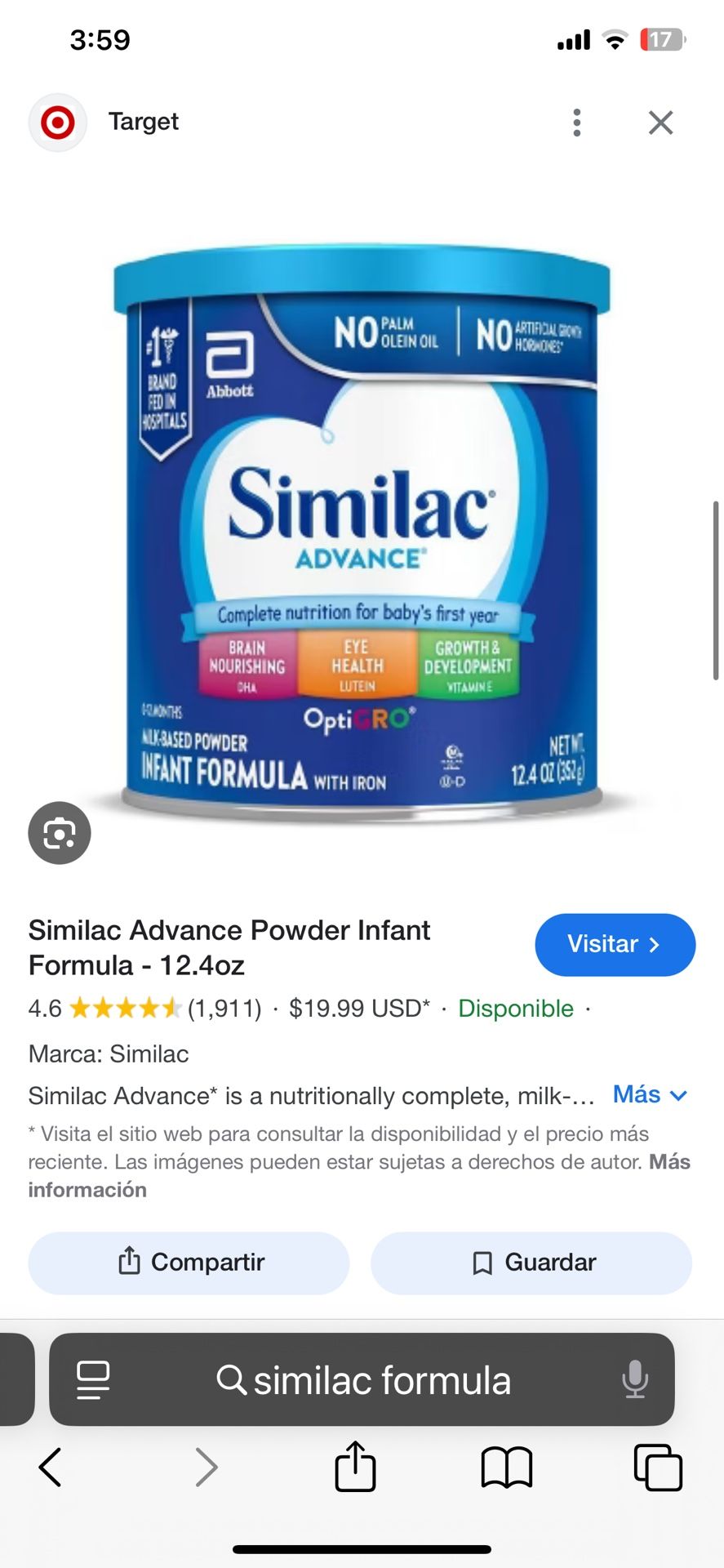The width and height of the screenshot is (724, 1568).
Task: Go back to the previous page
Action: (x=50, y=1468)
